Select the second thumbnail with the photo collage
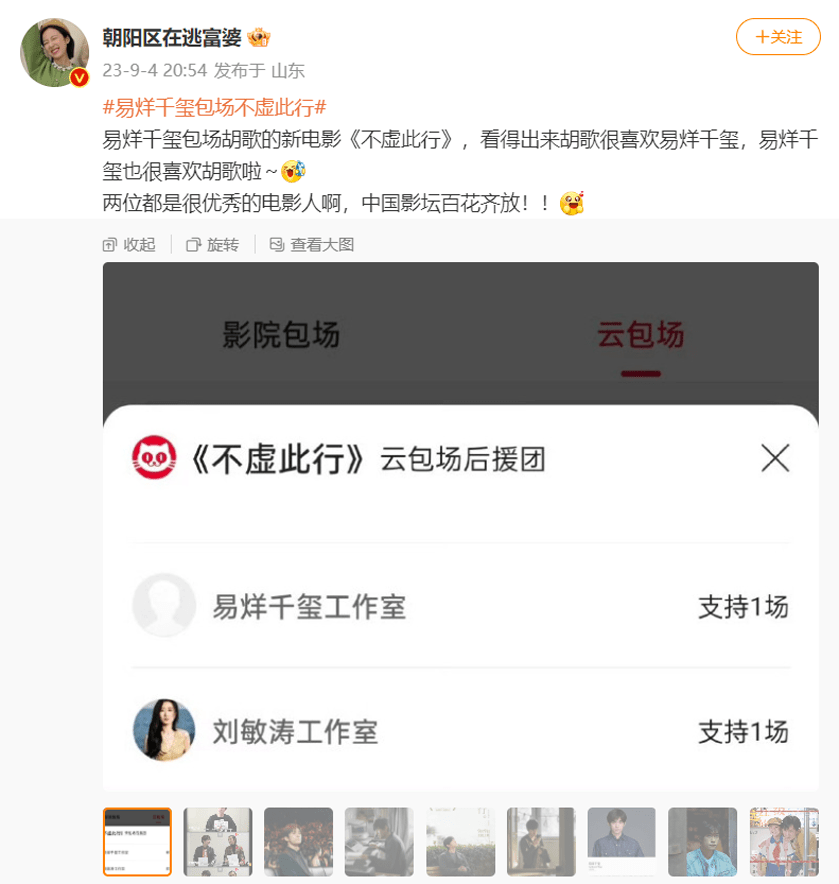Viewport: 839px width, 884px height. pos(218,842)
